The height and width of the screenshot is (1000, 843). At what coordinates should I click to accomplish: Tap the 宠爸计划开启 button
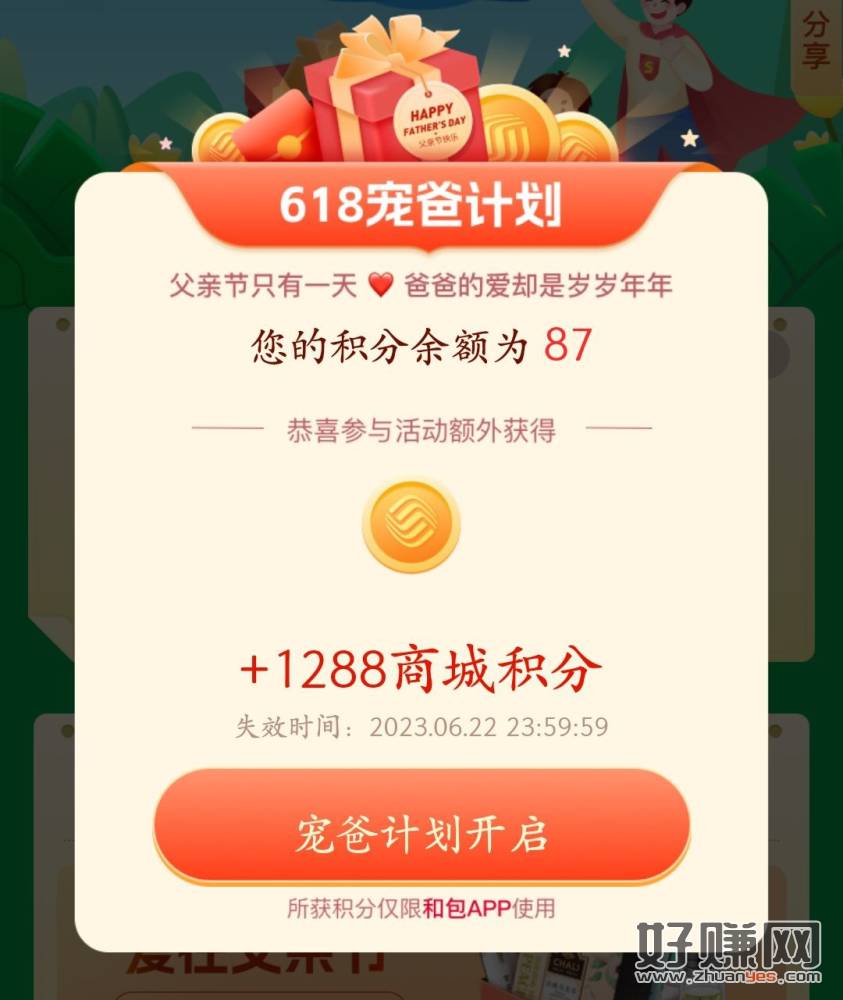coord(421,832)
